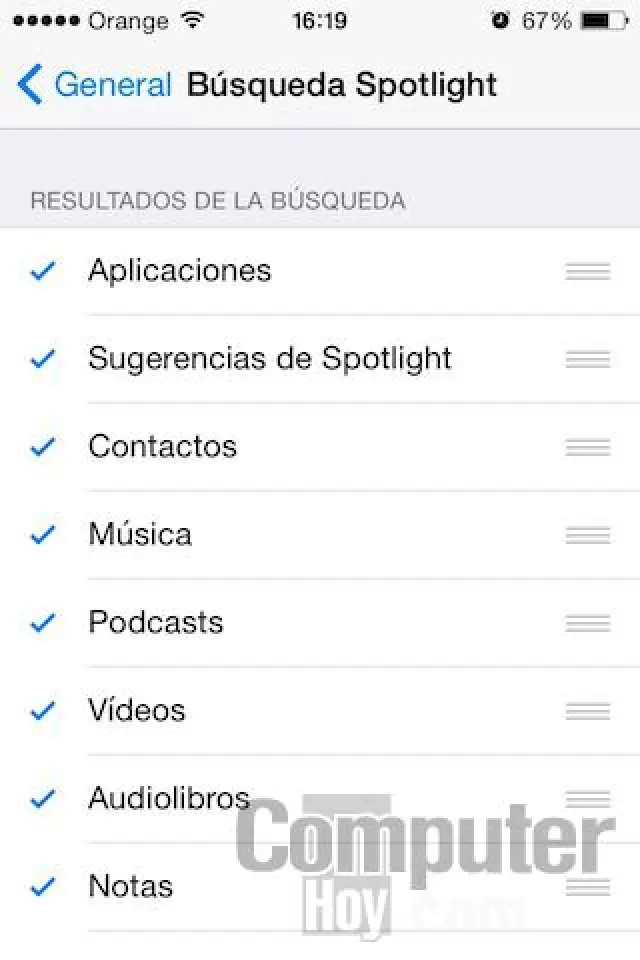Toggle Sugerencias de Spotlight off

270,359
